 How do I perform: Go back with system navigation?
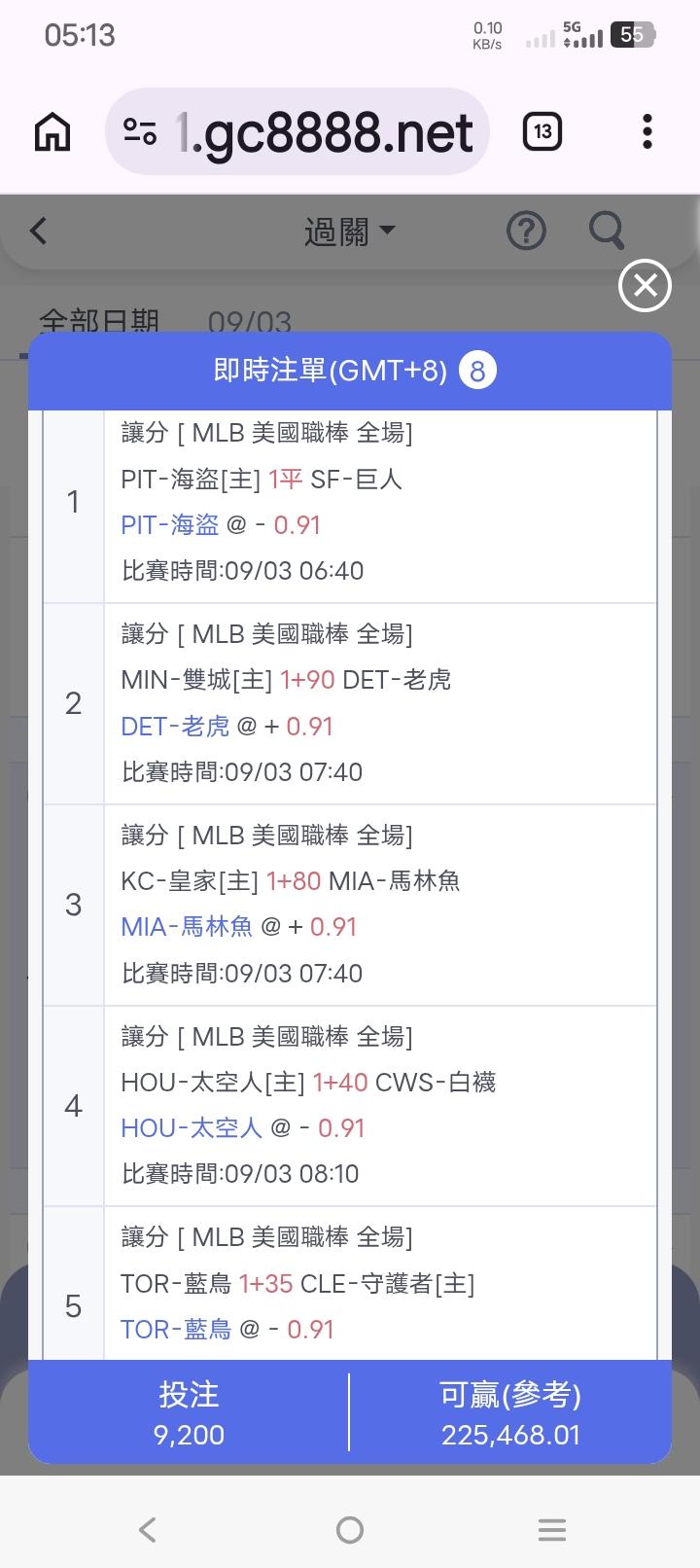[147, 1530]
